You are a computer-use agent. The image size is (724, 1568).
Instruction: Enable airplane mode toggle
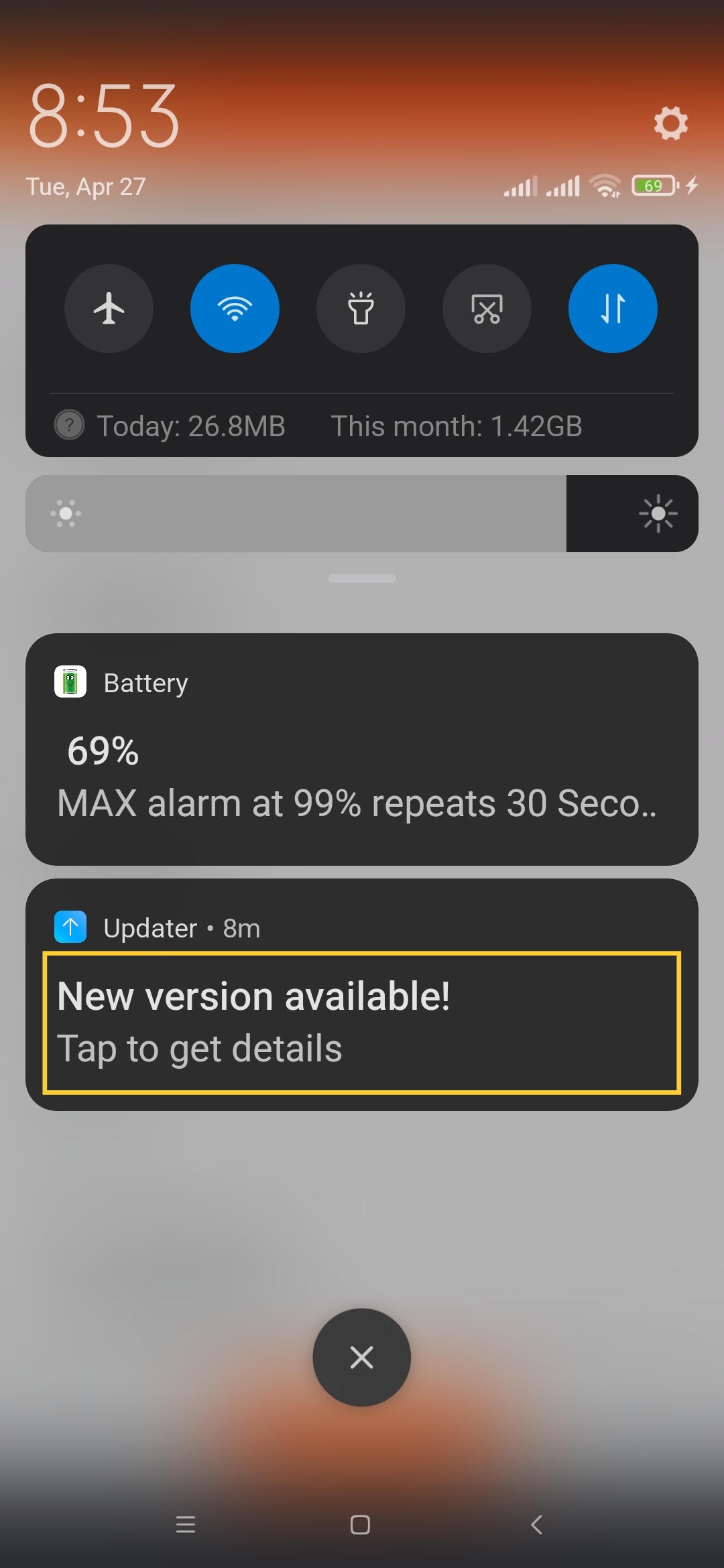tap(109, 309)
